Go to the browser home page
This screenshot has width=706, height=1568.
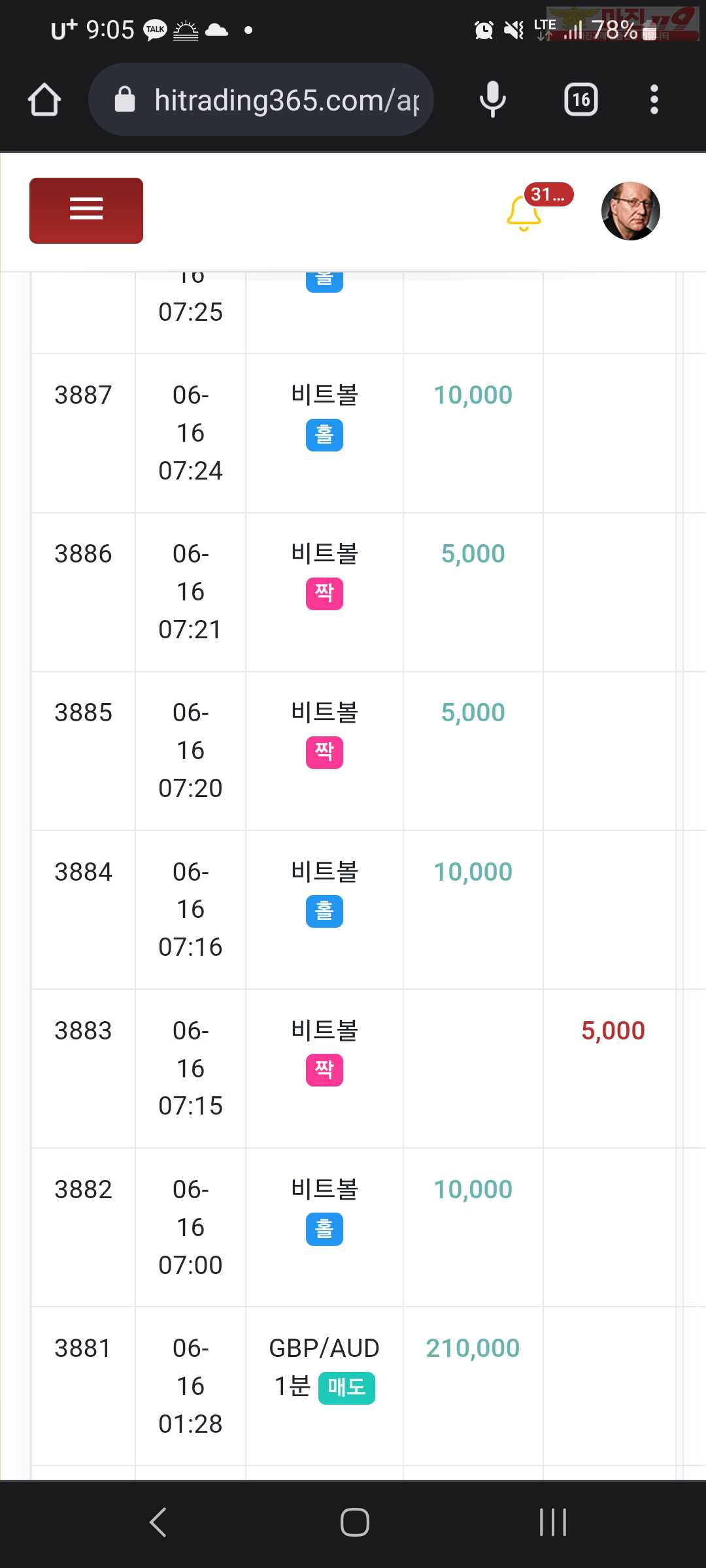click(44, 100)
